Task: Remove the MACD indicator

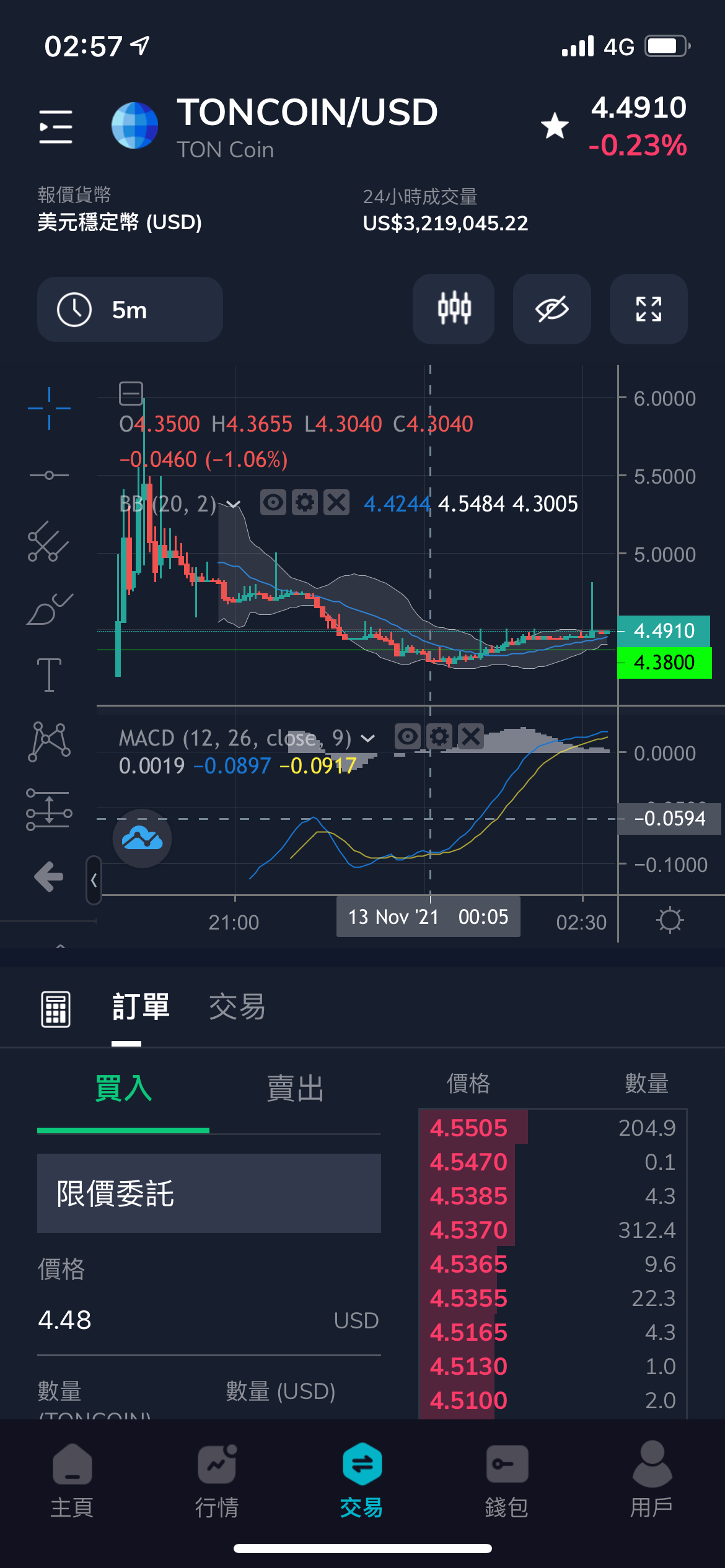Action: coord(471,737)
